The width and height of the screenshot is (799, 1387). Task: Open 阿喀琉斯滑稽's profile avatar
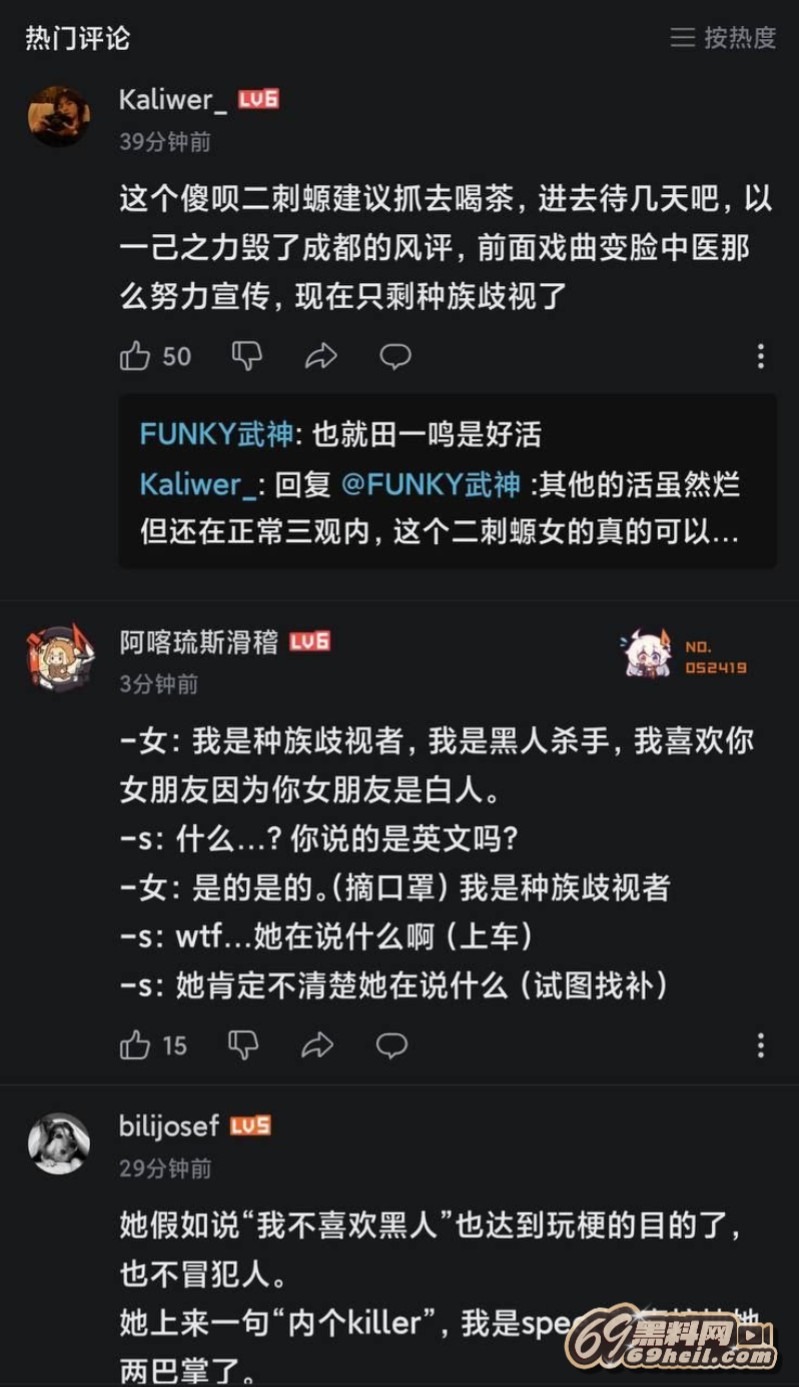58,657
